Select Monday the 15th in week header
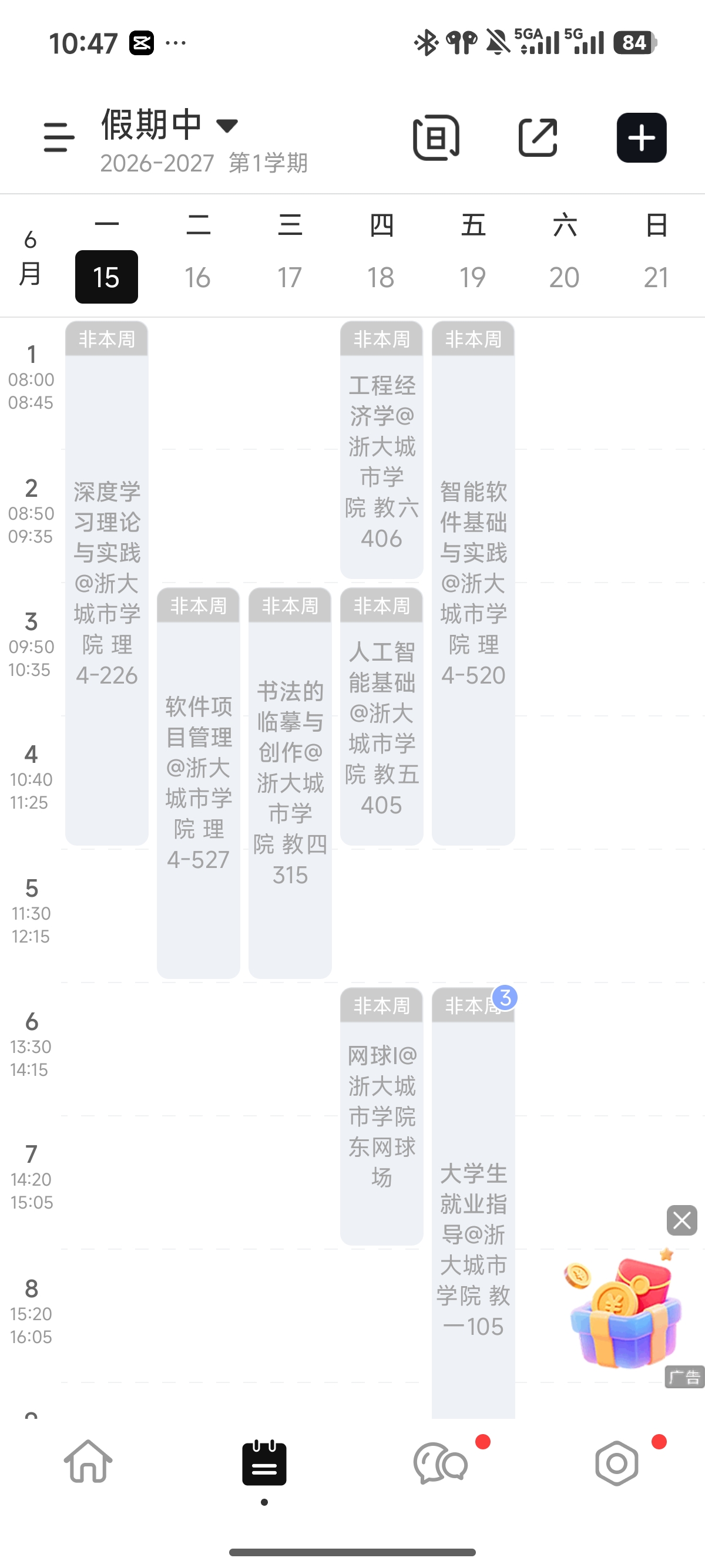This screenshot has height=1568, width=705. 106,277
